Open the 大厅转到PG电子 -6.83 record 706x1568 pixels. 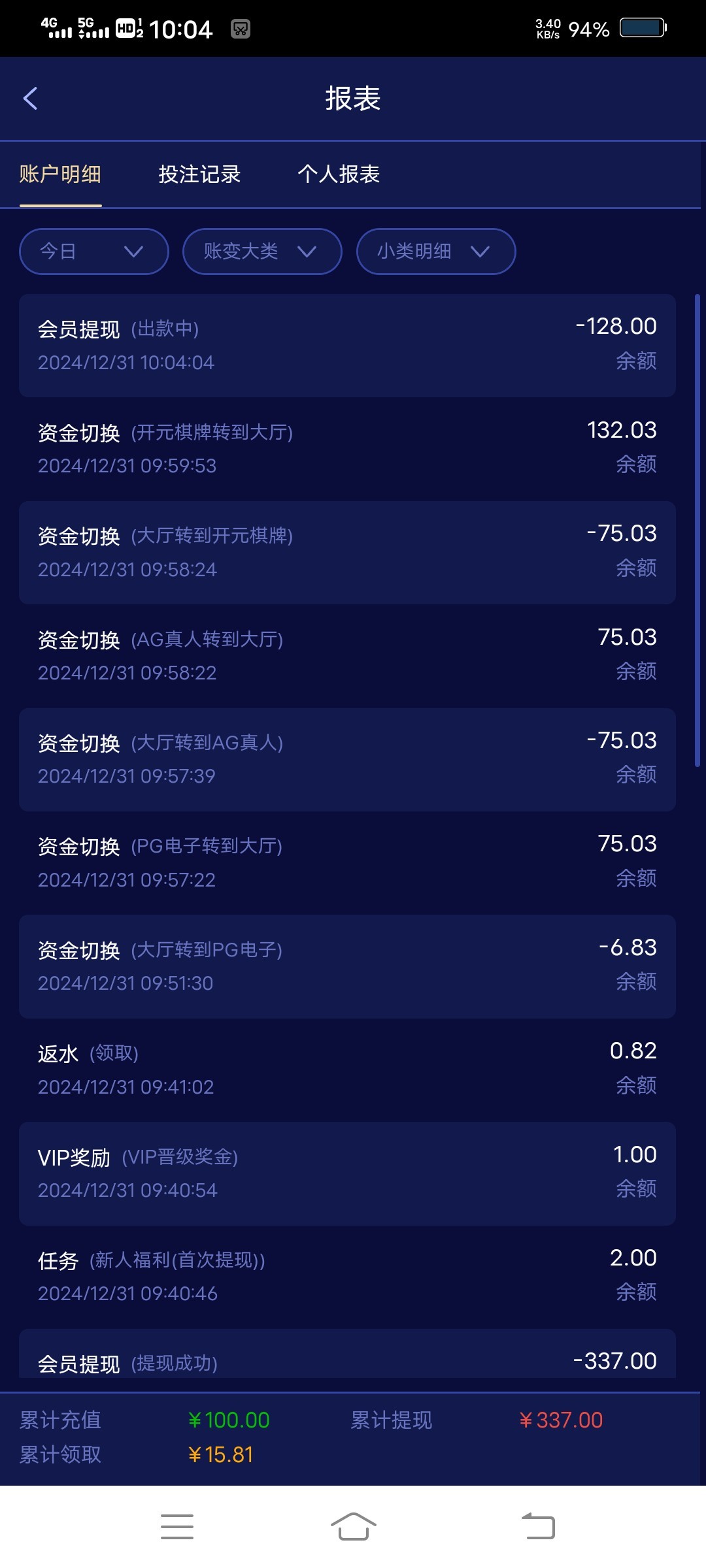[x=347, y=966]
